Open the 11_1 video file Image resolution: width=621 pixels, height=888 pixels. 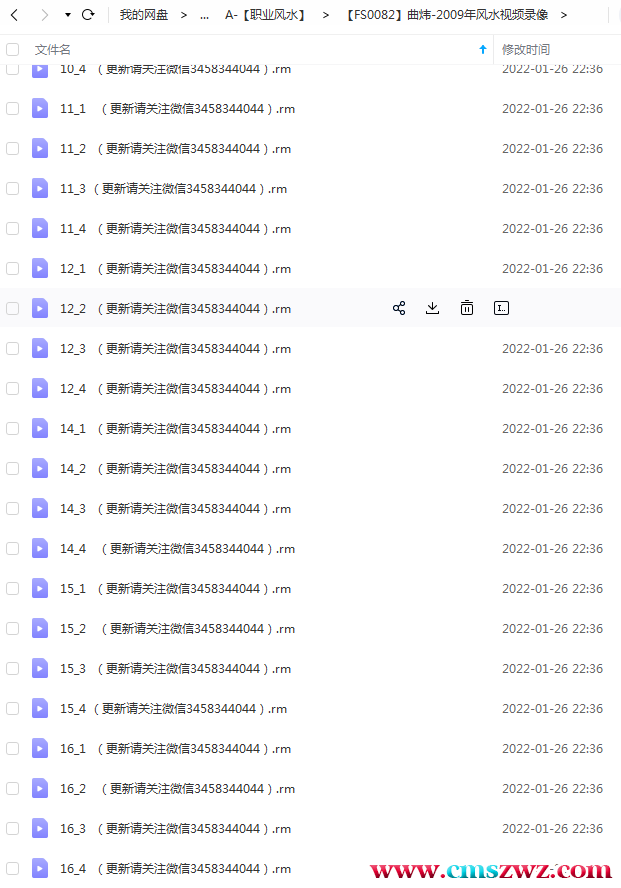(x=177, y=108)
